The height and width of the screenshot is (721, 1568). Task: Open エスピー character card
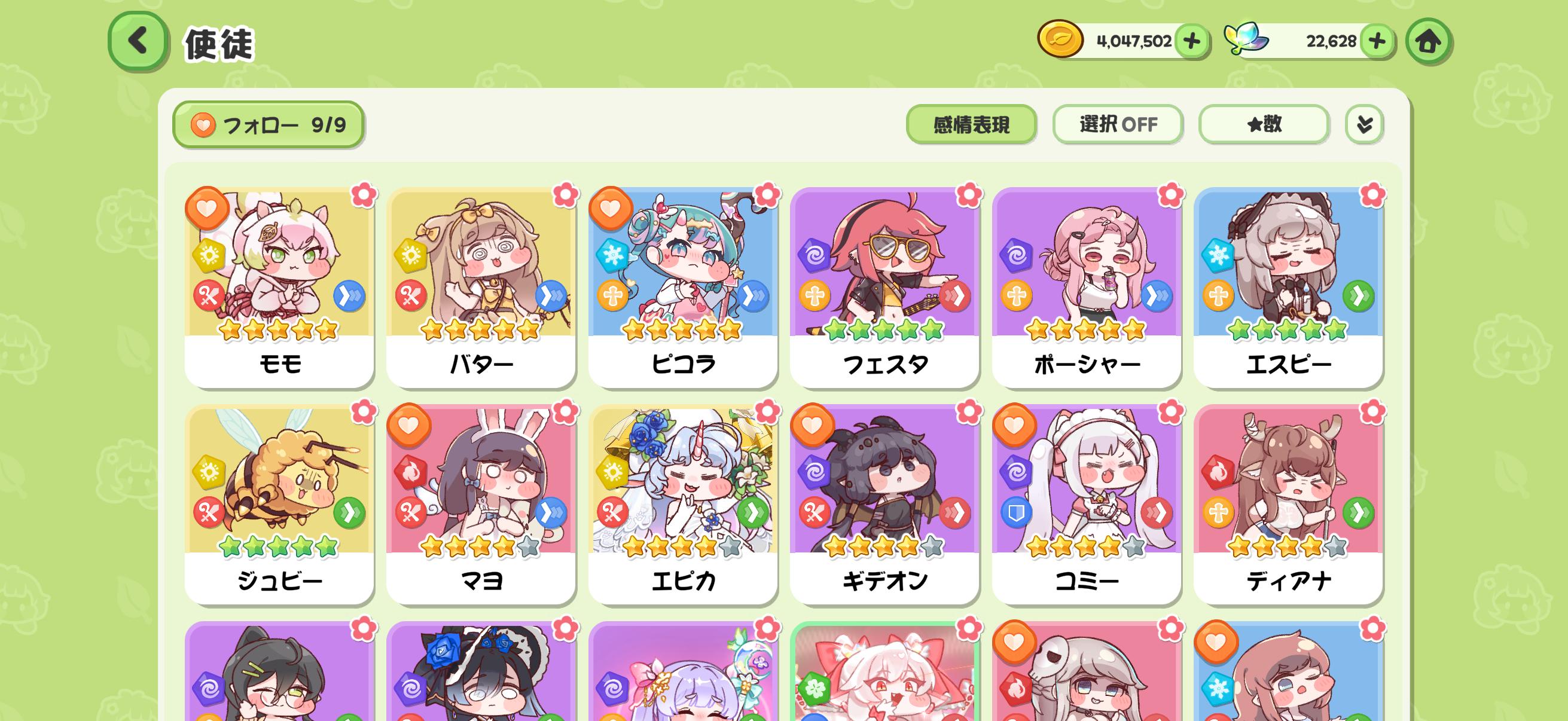[x=1288, y=287]
